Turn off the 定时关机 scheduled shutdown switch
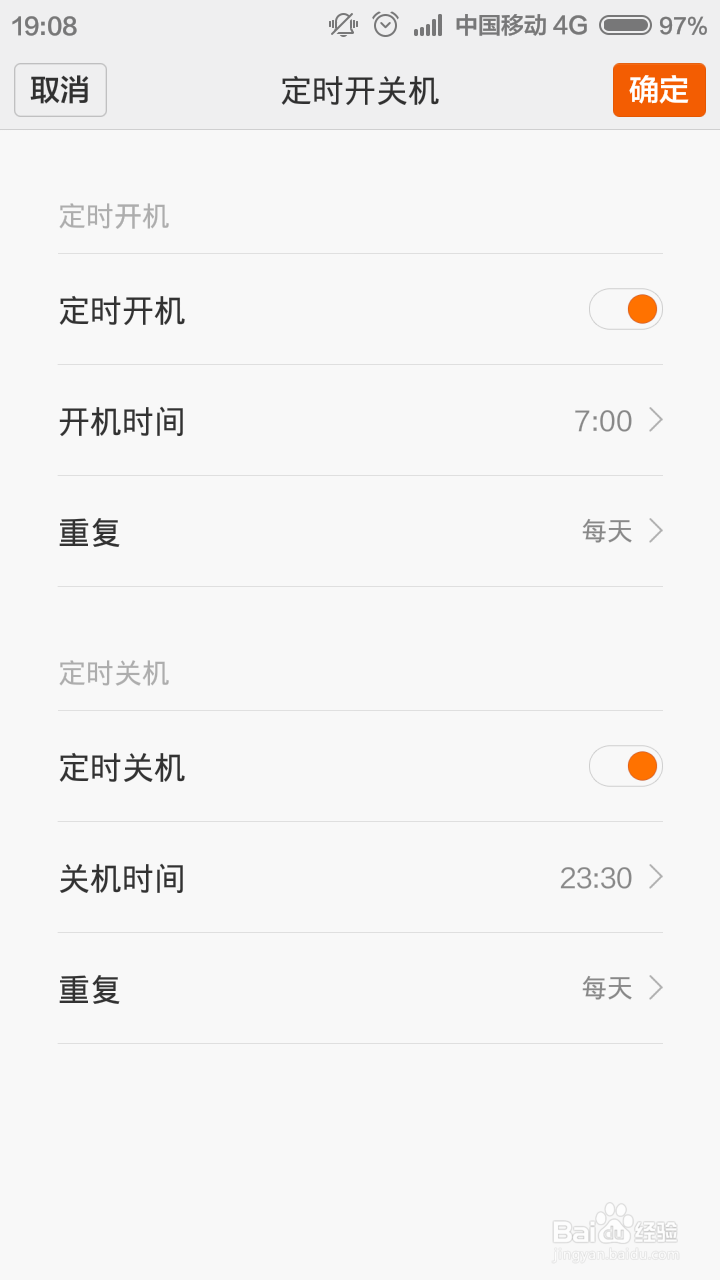 point(626,767)
